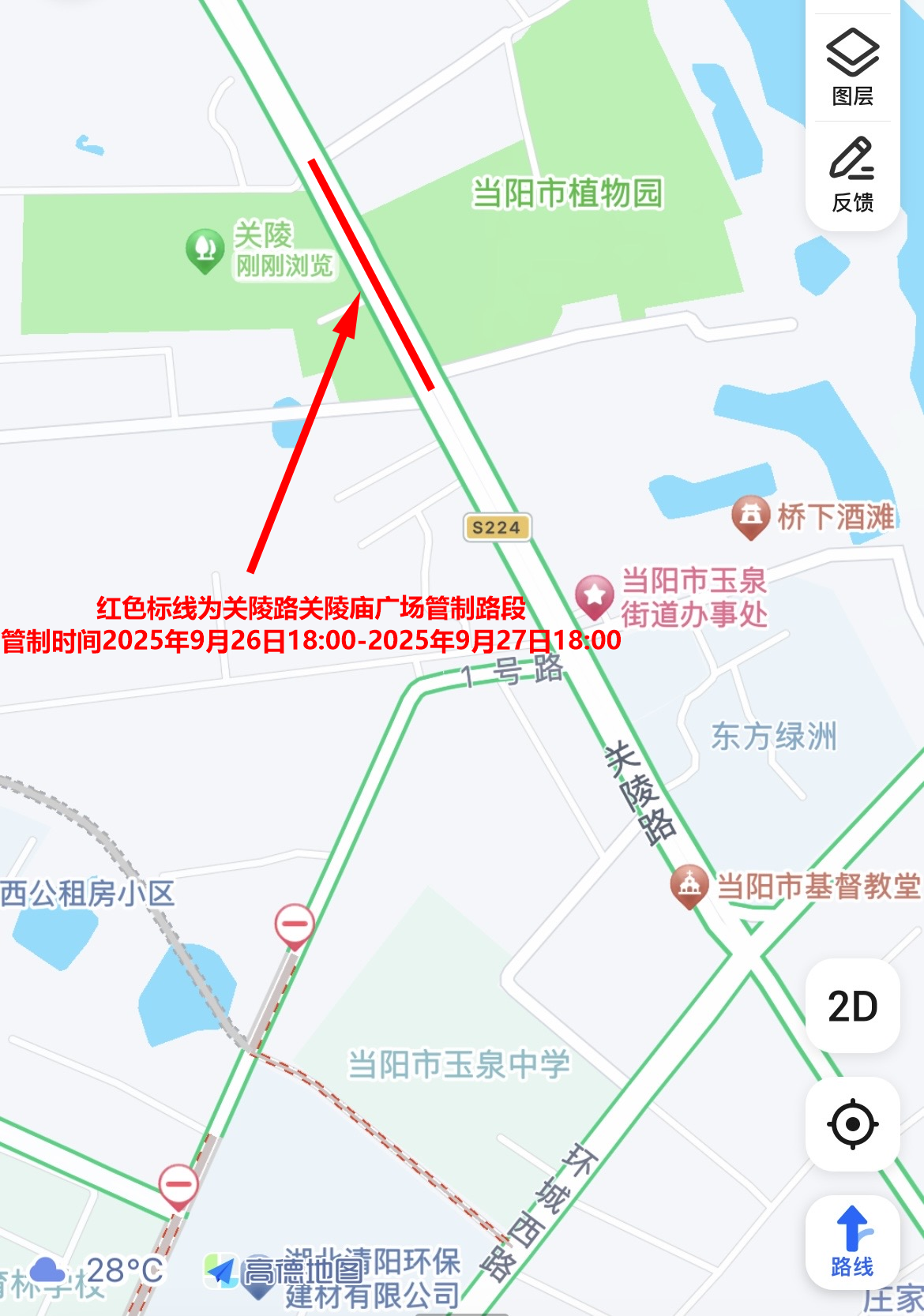Toggle the 2D map view
924x1316 pixels.
852,1006
